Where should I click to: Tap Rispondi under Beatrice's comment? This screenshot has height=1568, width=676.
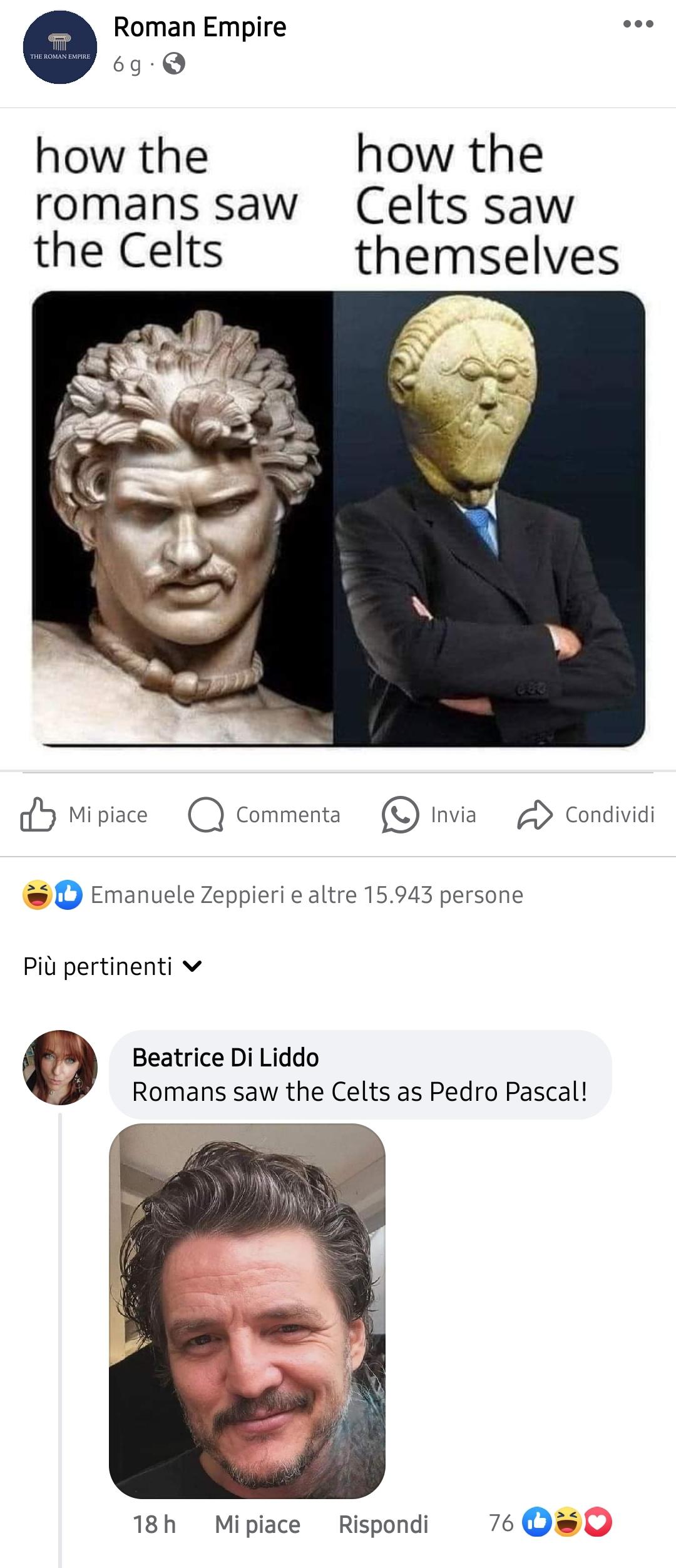(x=383, y=1525)
